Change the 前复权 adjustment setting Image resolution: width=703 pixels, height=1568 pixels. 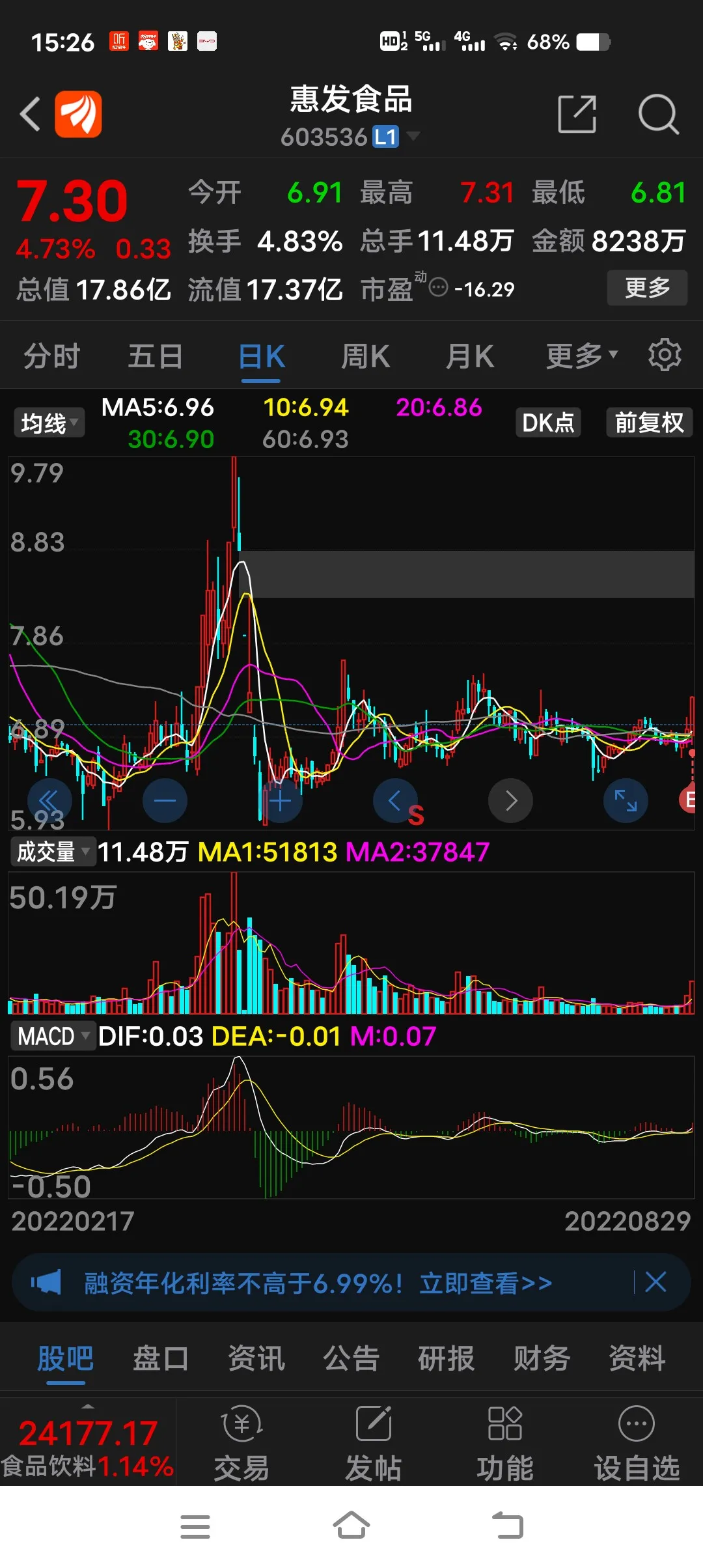pyautogui.click(x=649, y=423)
